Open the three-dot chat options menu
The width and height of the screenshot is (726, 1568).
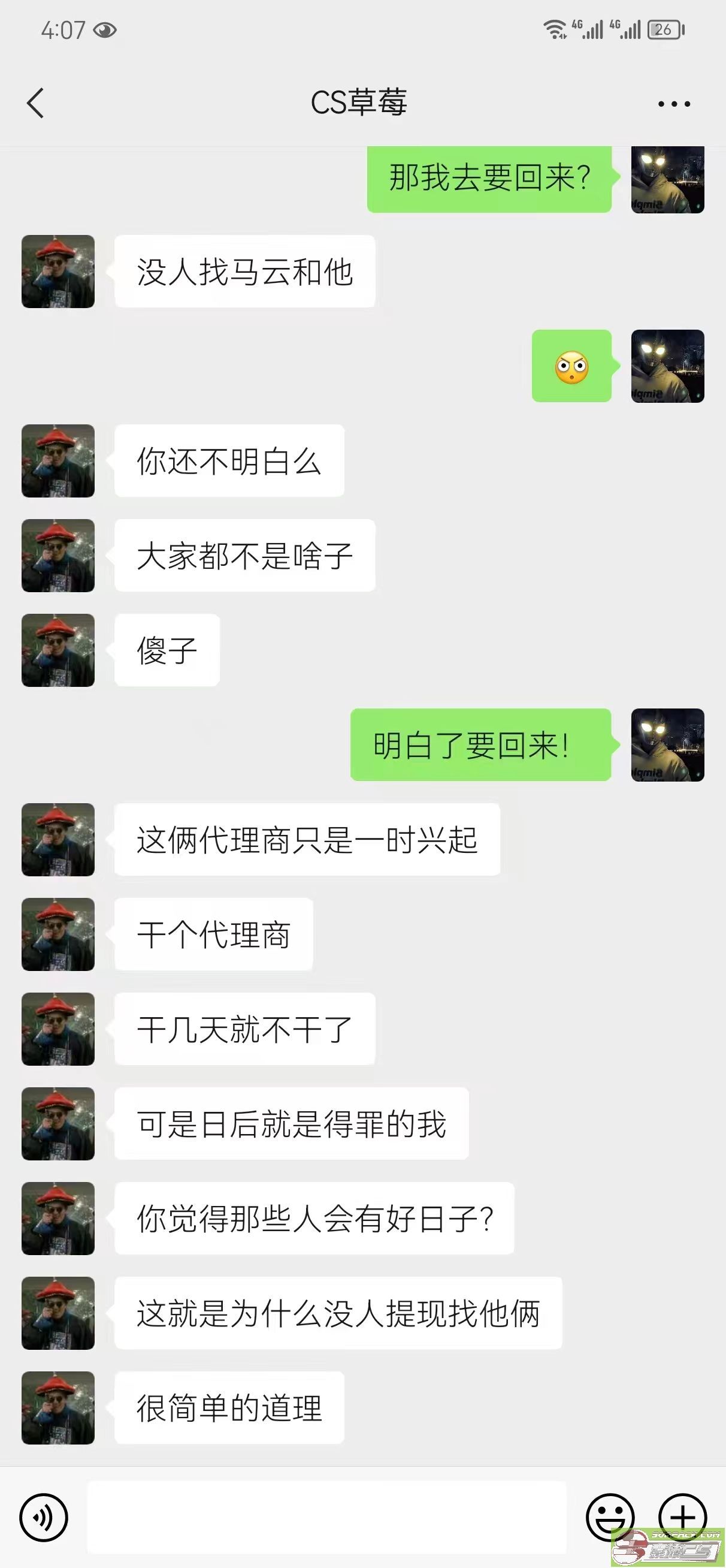[674, 104]
